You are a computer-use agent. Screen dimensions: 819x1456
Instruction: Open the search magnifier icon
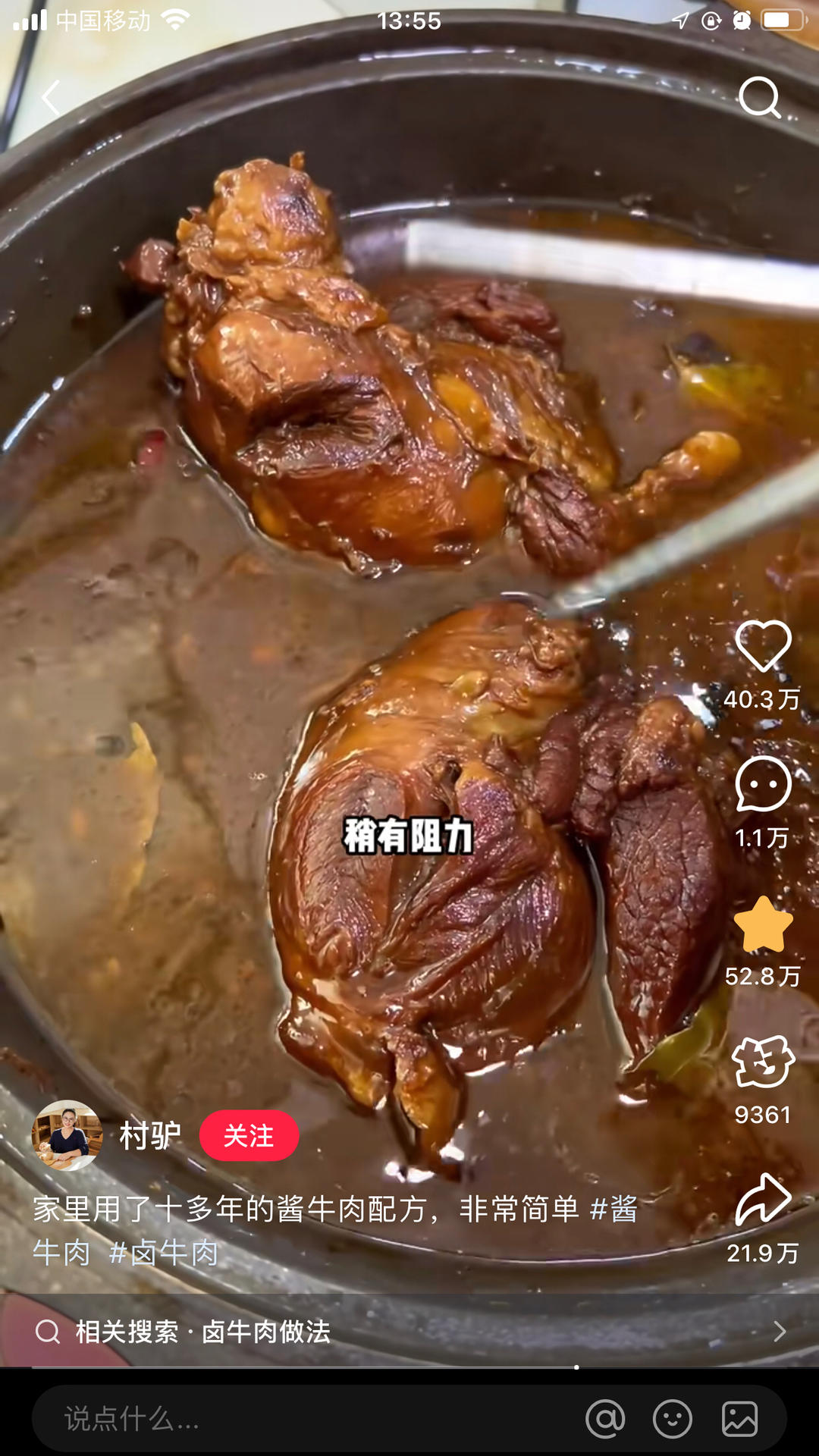(x=759, y=98)
